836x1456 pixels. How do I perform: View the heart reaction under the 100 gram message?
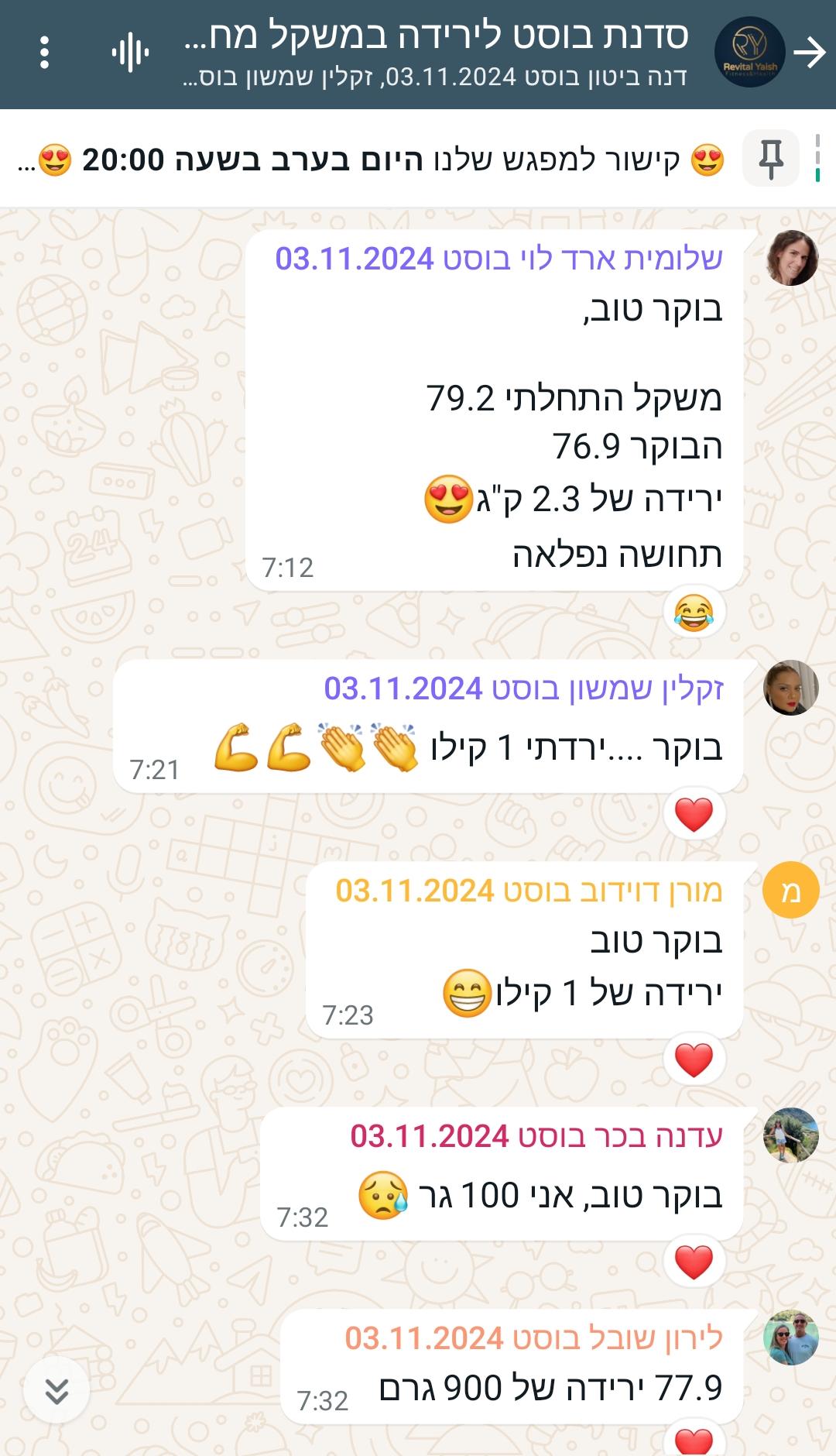click(x=694, y=1262)
